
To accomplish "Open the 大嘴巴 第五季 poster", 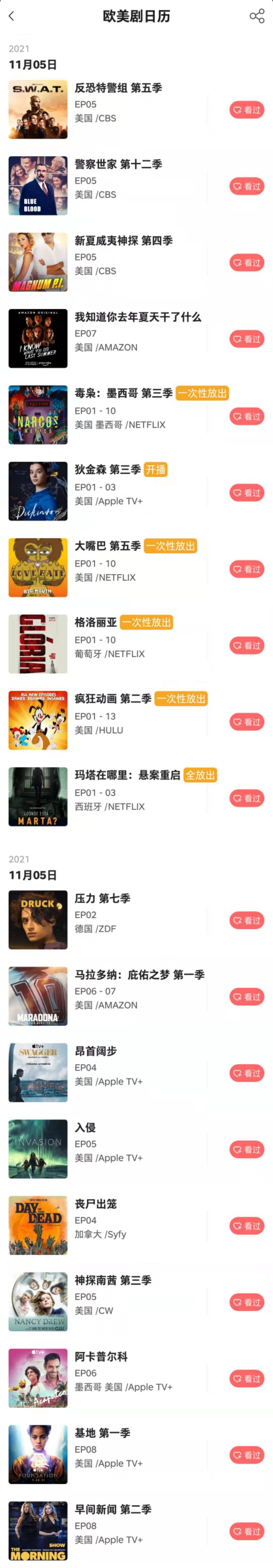I will 38,567.
